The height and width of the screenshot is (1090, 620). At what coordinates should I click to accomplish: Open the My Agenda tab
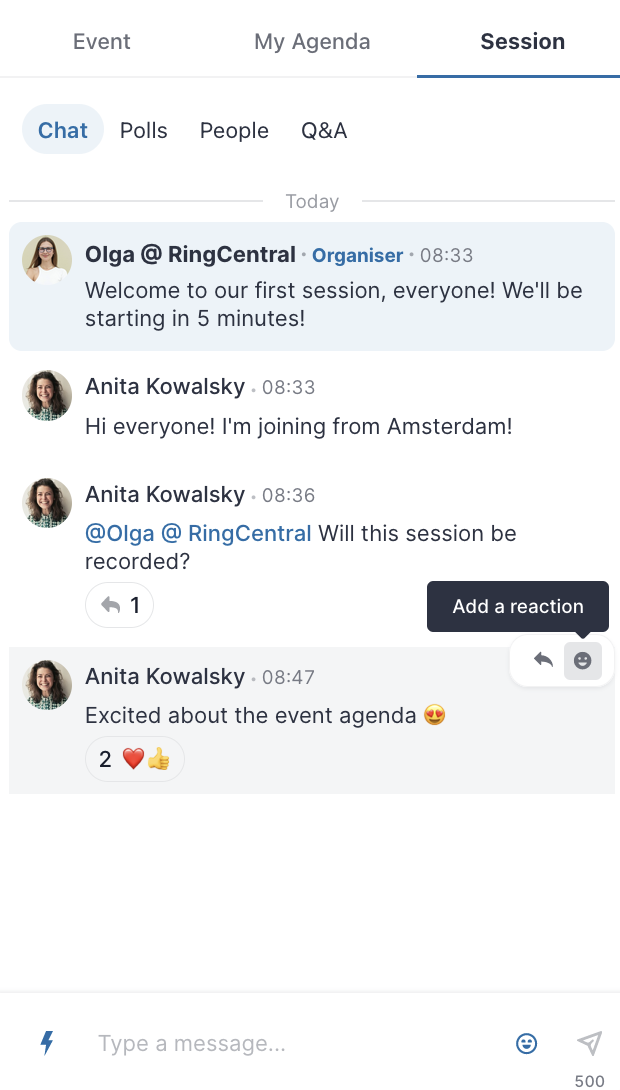click(312, 41)
